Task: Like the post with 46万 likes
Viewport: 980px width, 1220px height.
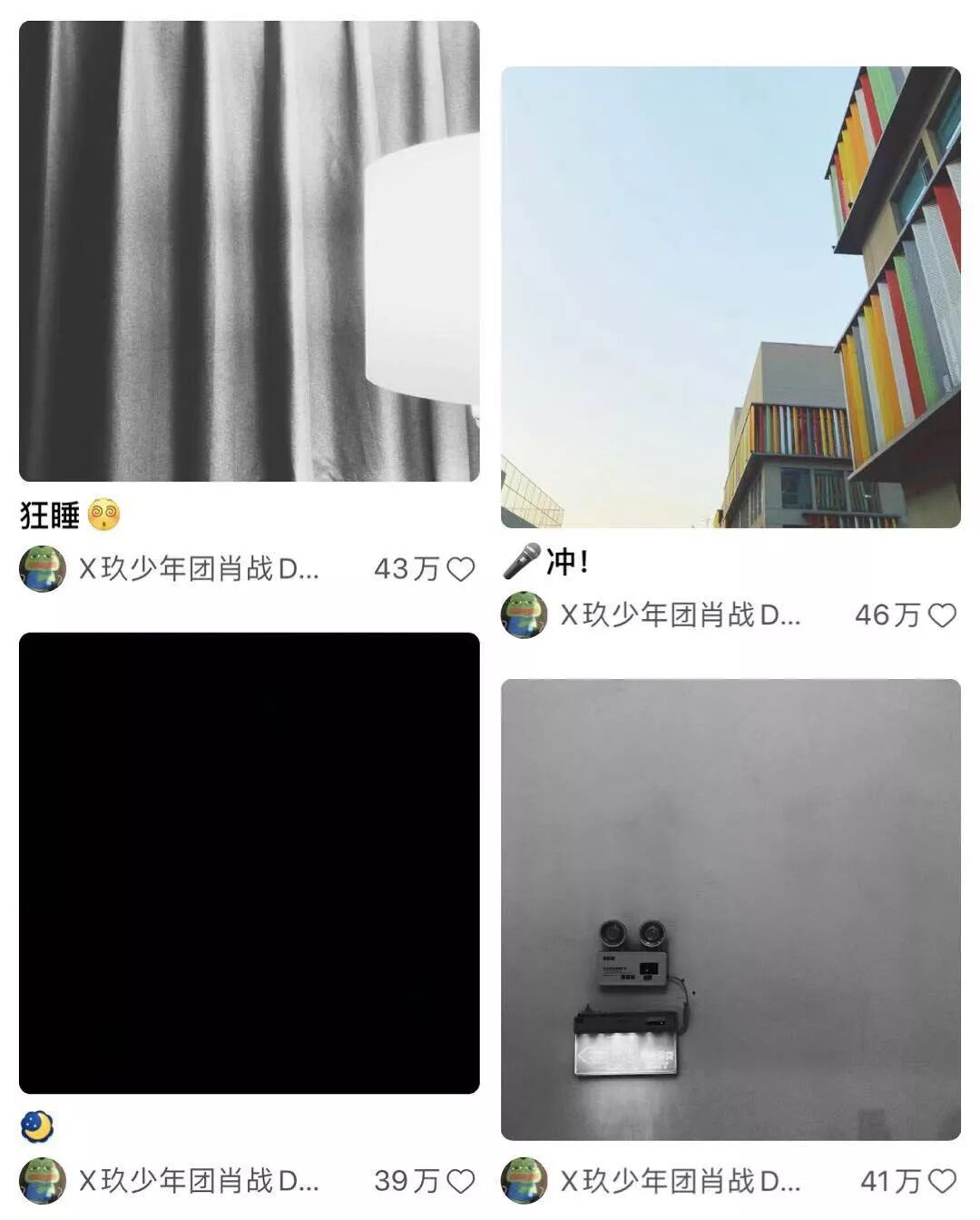Action: pyautogui.click(x=943, y=615)
